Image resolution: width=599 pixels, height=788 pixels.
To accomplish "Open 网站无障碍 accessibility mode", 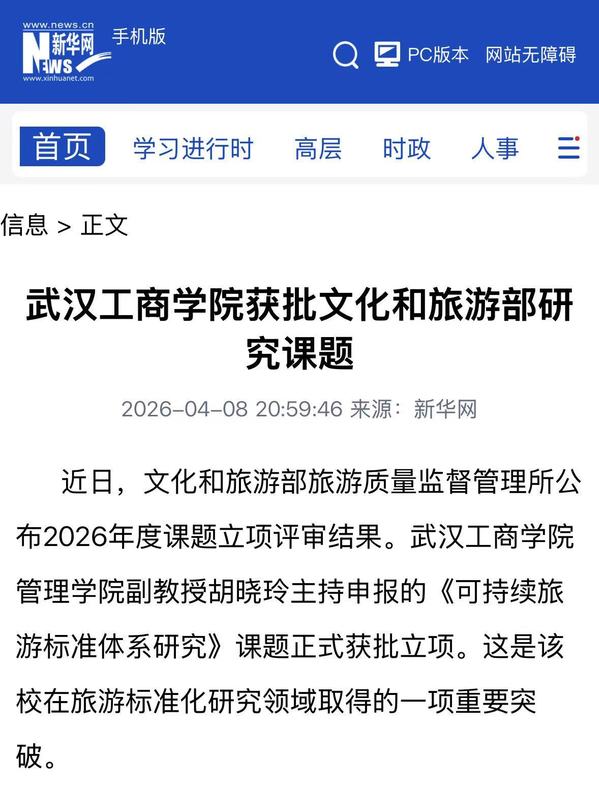I will click(x=531, y=54).
